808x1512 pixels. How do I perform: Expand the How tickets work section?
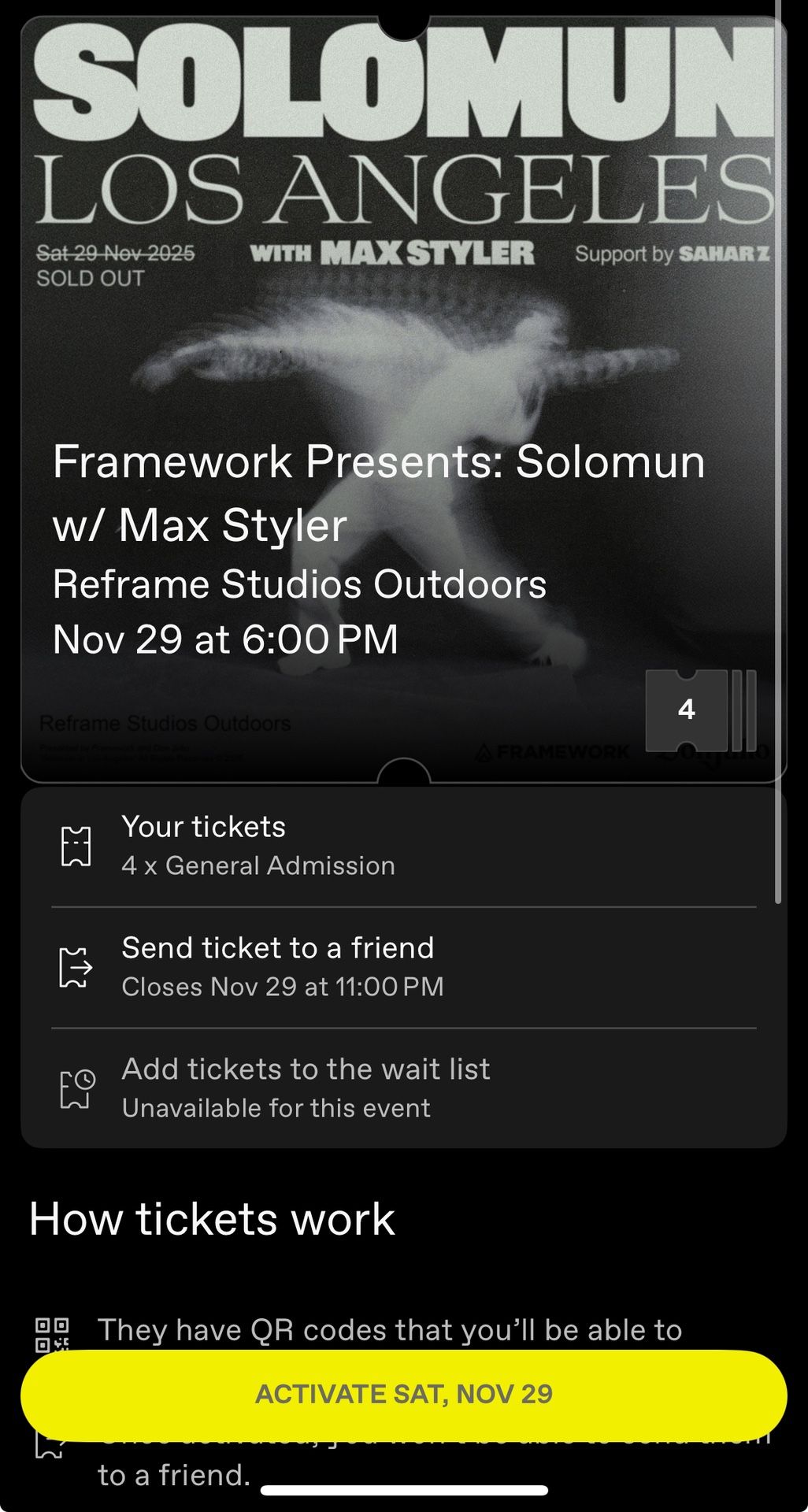211,1218
